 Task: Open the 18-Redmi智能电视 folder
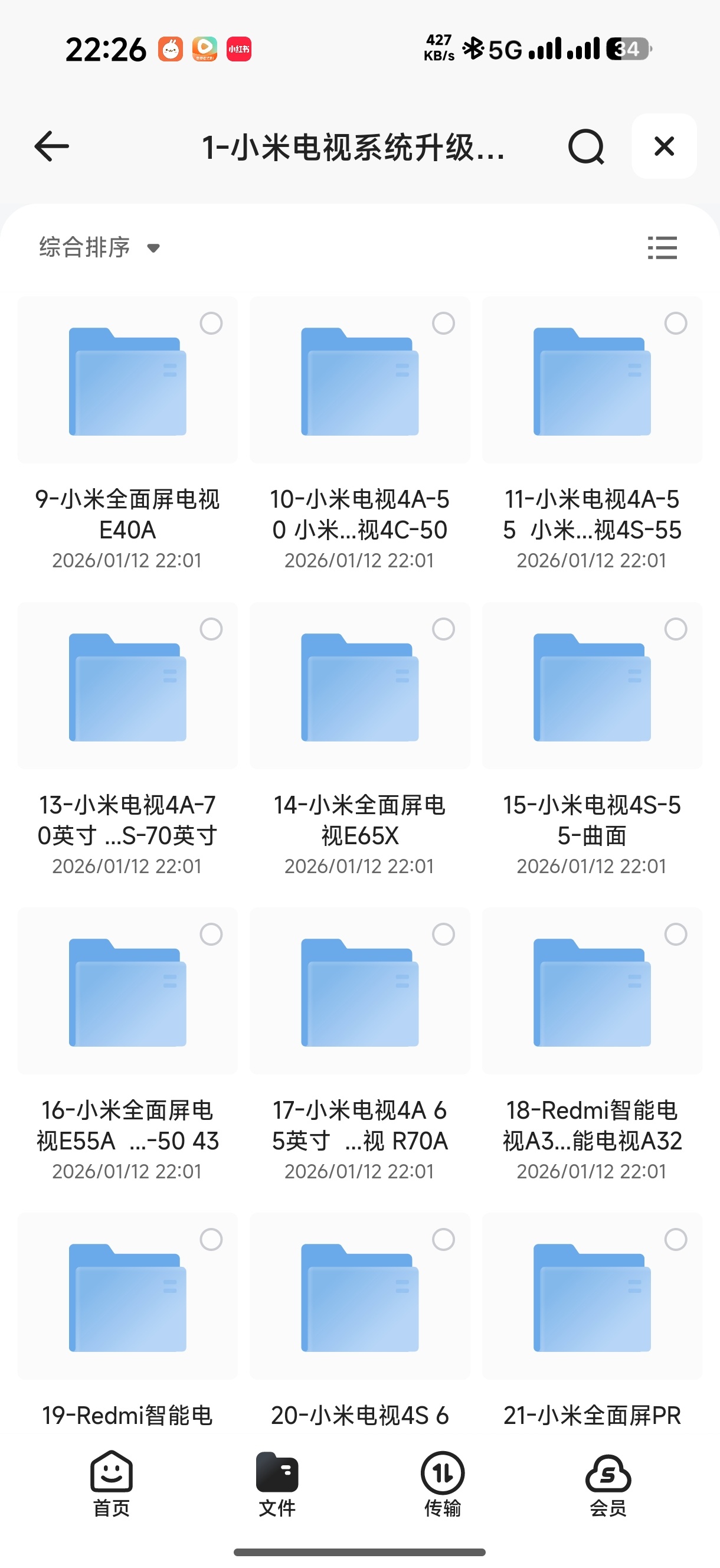click(591, 992)
